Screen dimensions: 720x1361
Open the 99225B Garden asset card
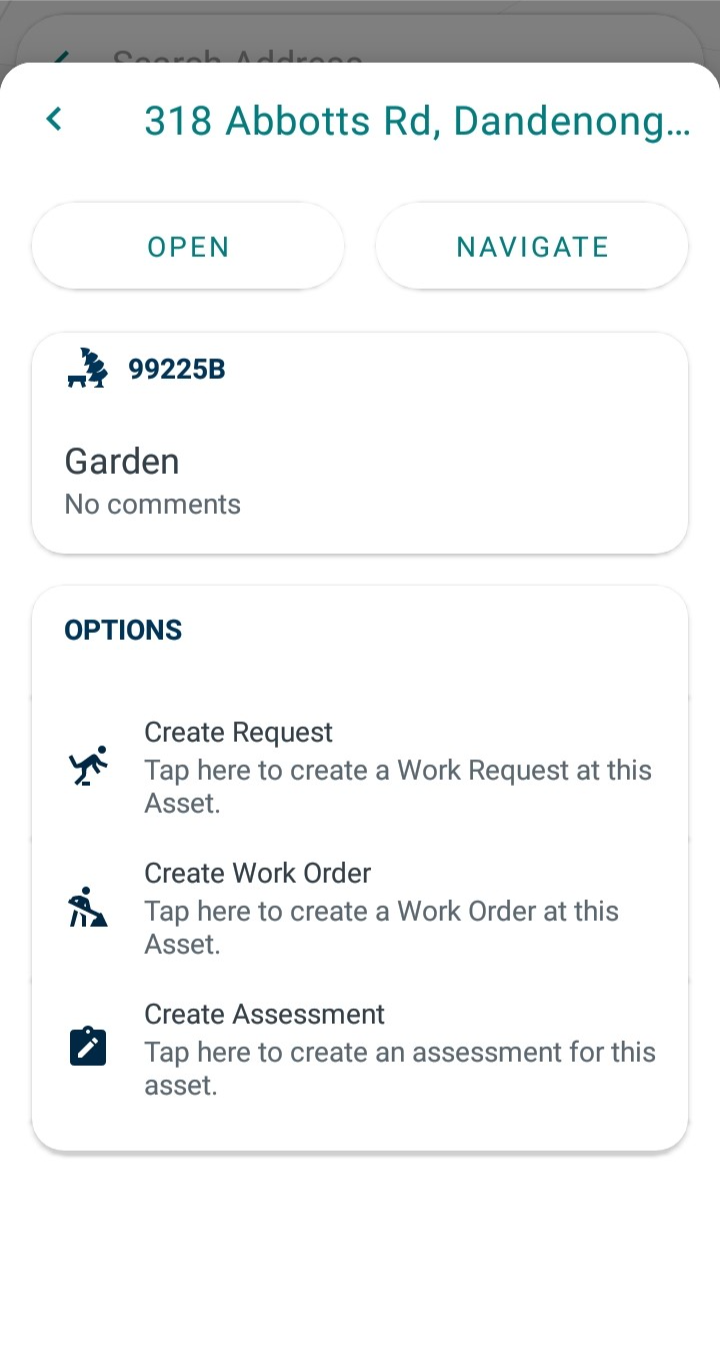(x=360, y=443)
